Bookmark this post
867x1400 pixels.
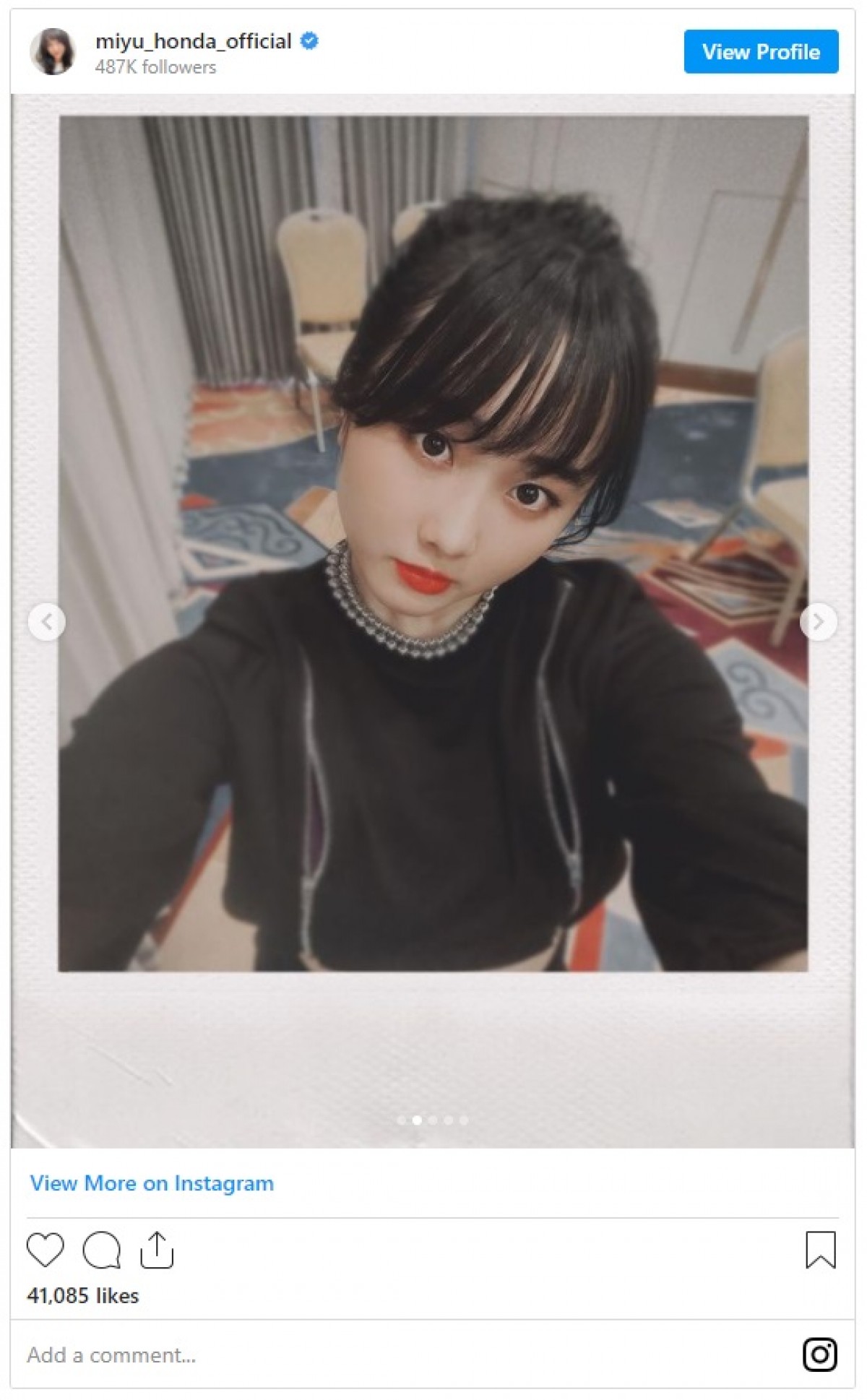pyautogui.click(x=820, y=1250)
